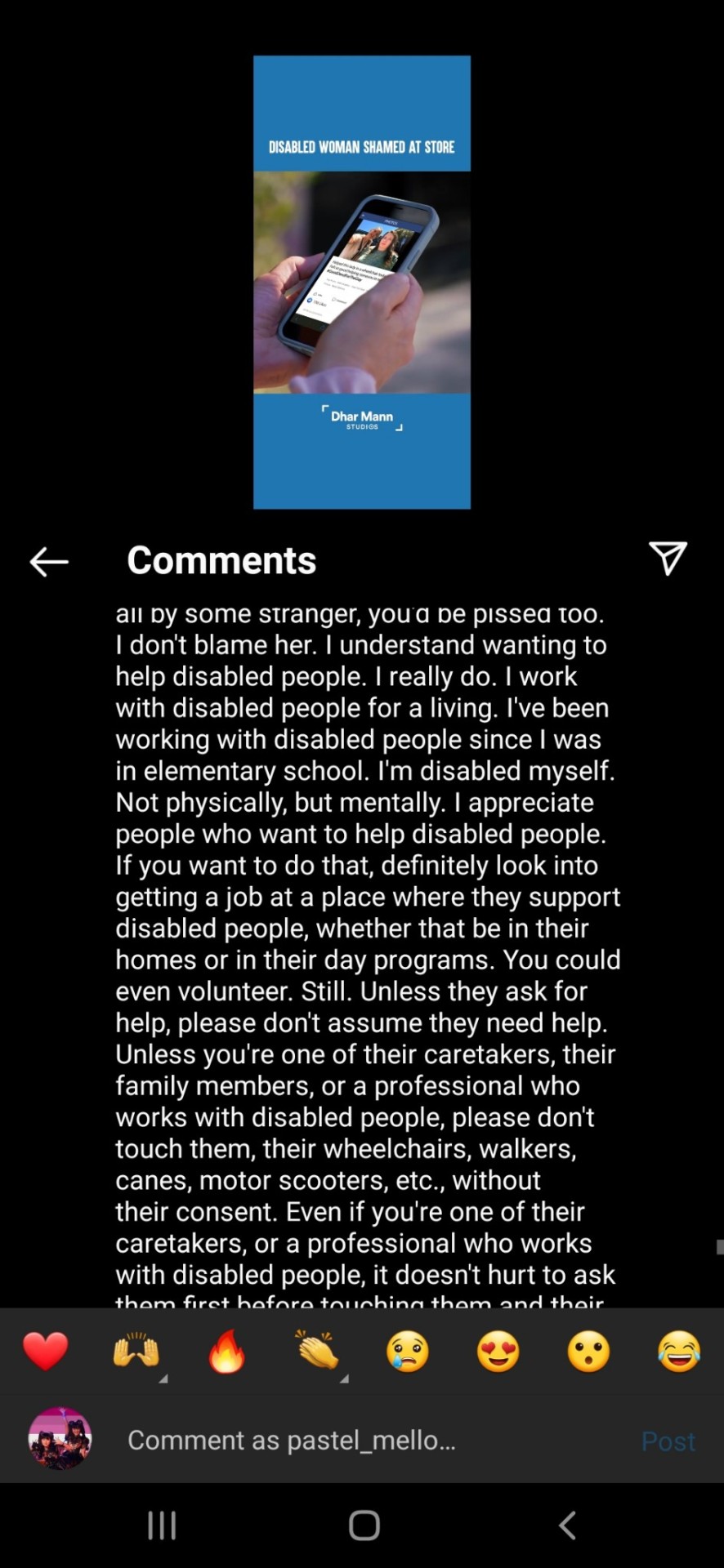Screen dimensions: 724x1568
Task: Open recent apps from the navigation bar
Action: click(x=162, y=1525)
